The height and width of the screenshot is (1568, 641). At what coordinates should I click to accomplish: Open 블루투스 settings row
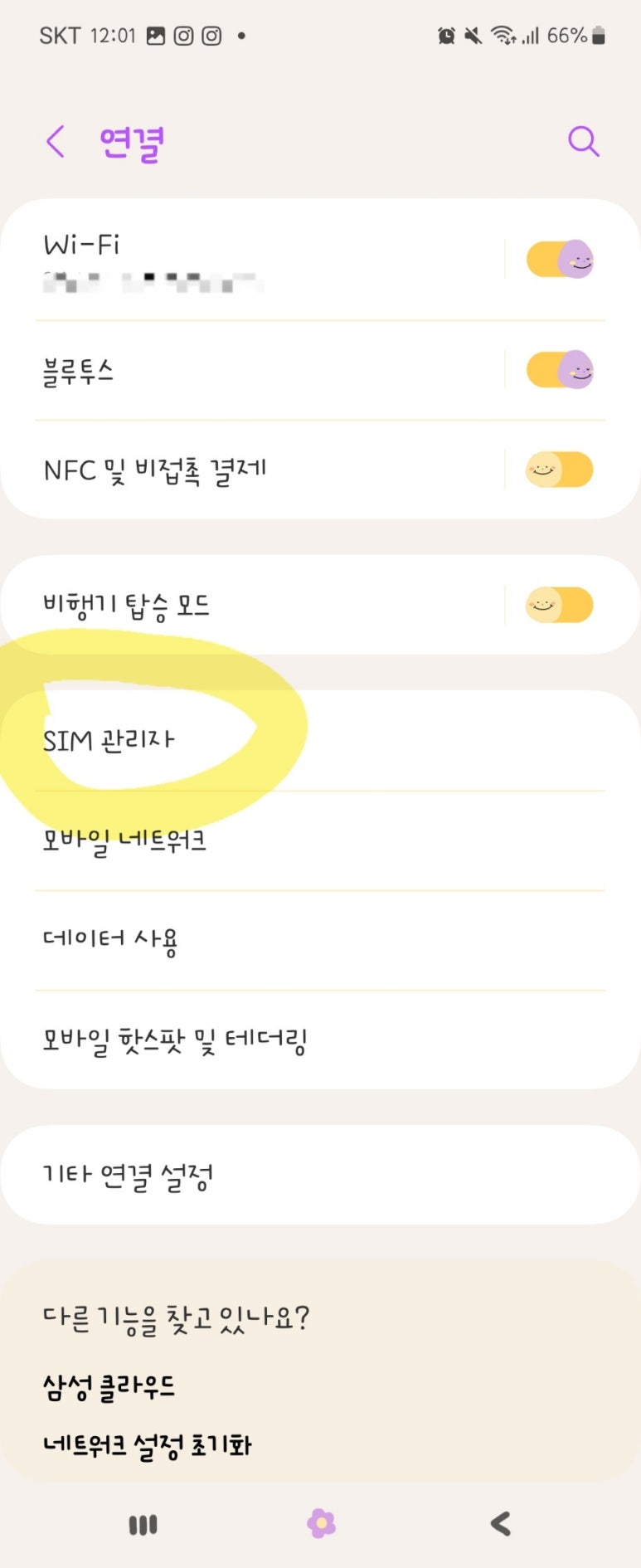[249, 370]
